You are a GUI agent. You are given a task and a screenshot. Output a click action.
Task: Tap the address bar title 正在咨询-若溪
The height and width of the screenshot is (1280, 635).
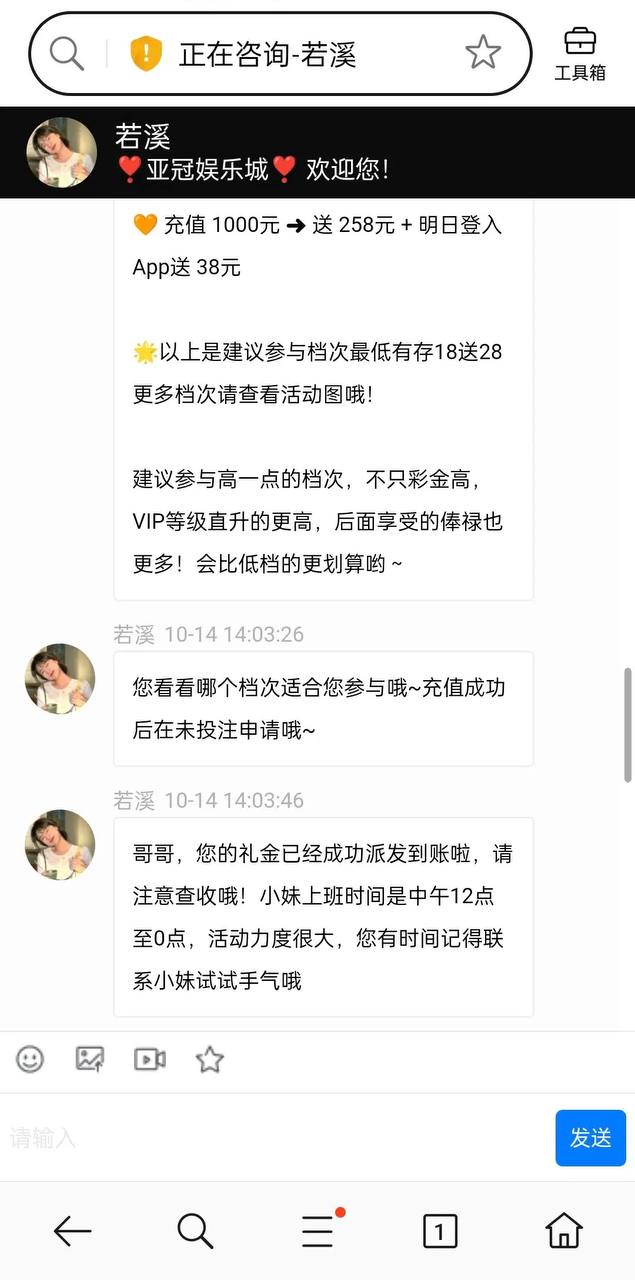(x=267, y=54)
